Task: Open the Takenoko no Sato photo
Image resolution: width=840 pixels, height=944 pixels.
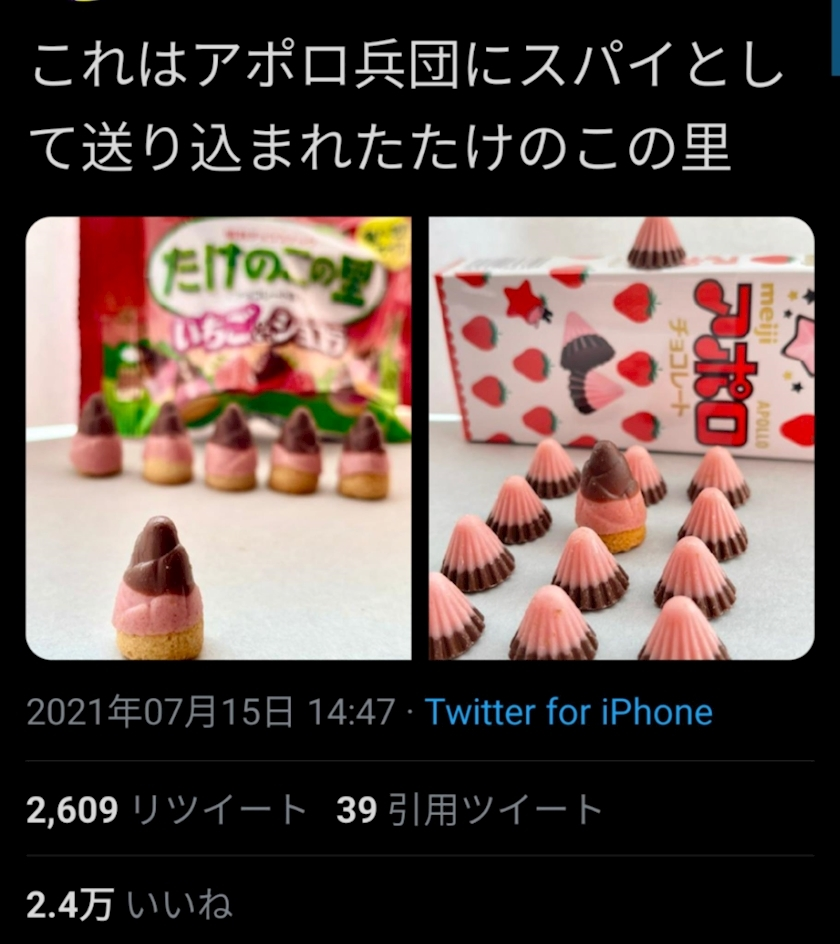Action: 218,438
